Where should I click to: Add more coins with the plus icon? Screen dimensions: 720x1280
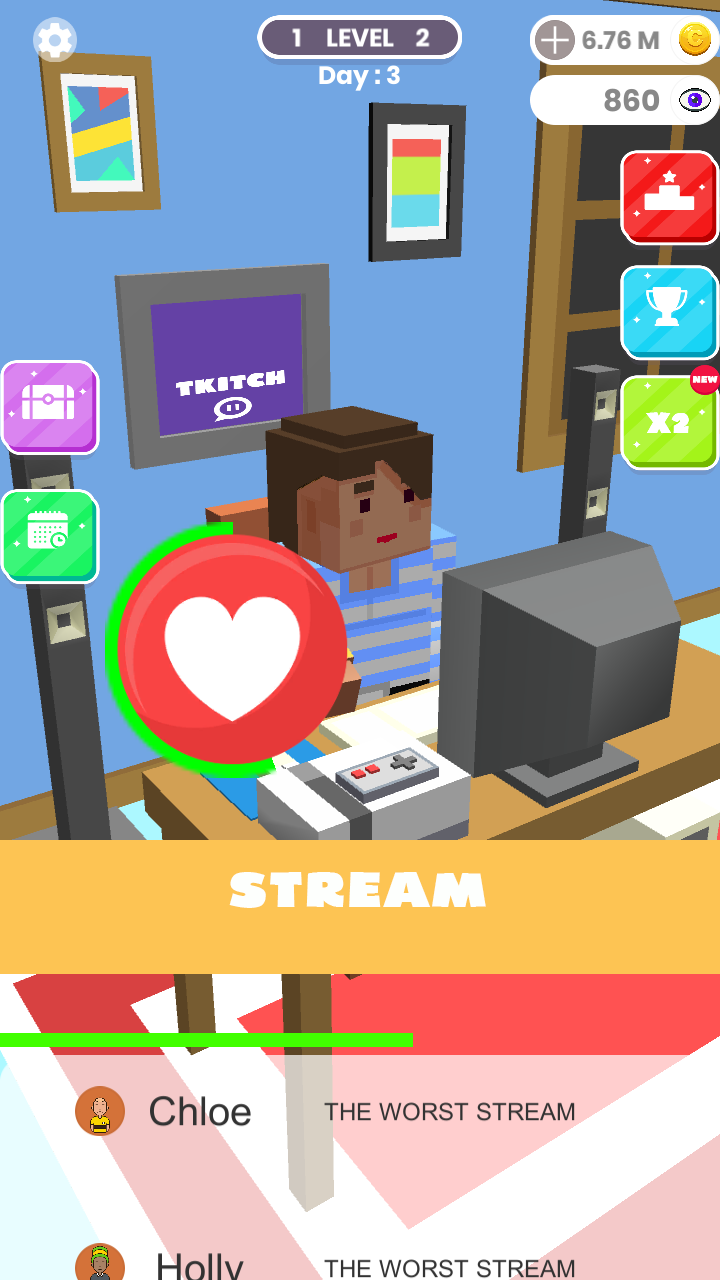pyautogui.click(x=554, y=40)
